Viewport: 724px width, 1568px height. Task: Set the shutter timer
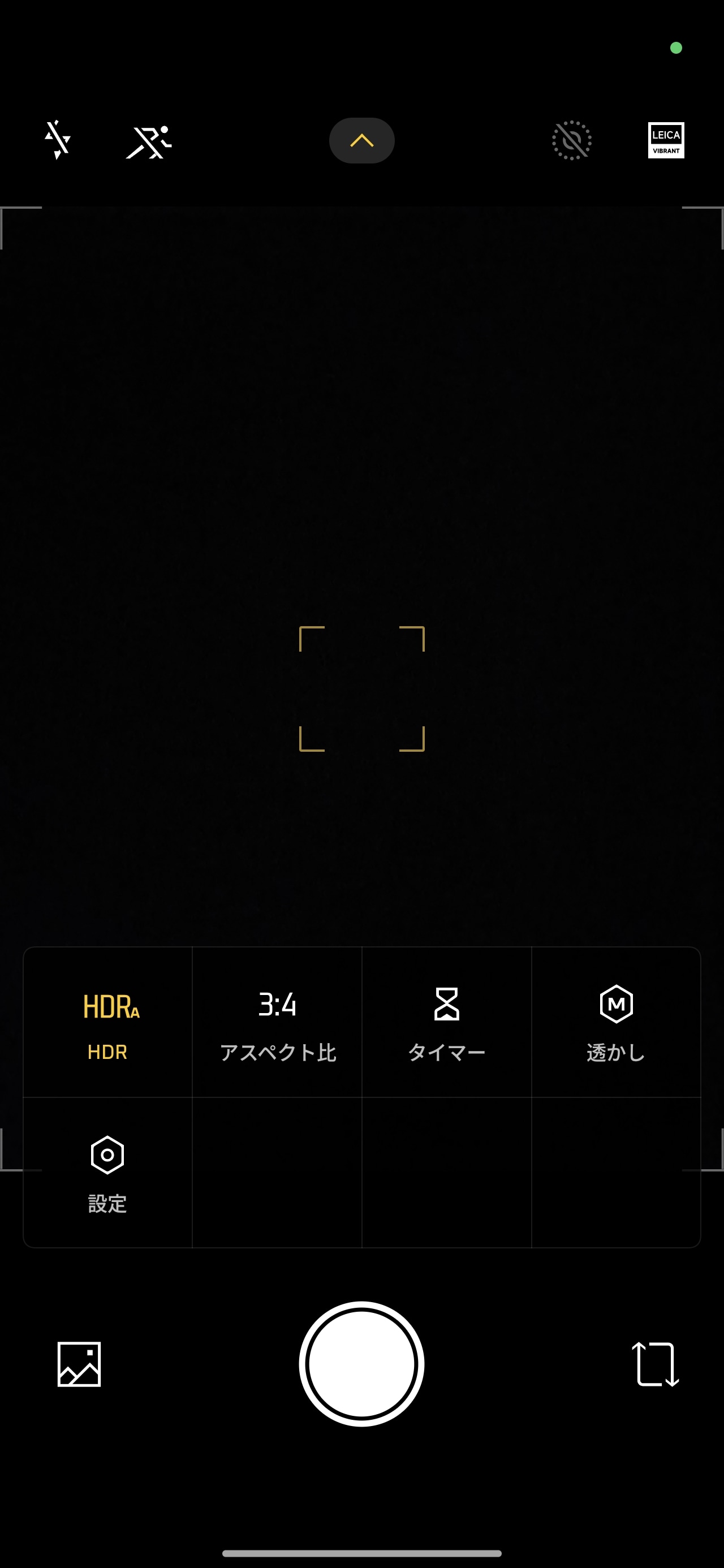[446, 1022]
